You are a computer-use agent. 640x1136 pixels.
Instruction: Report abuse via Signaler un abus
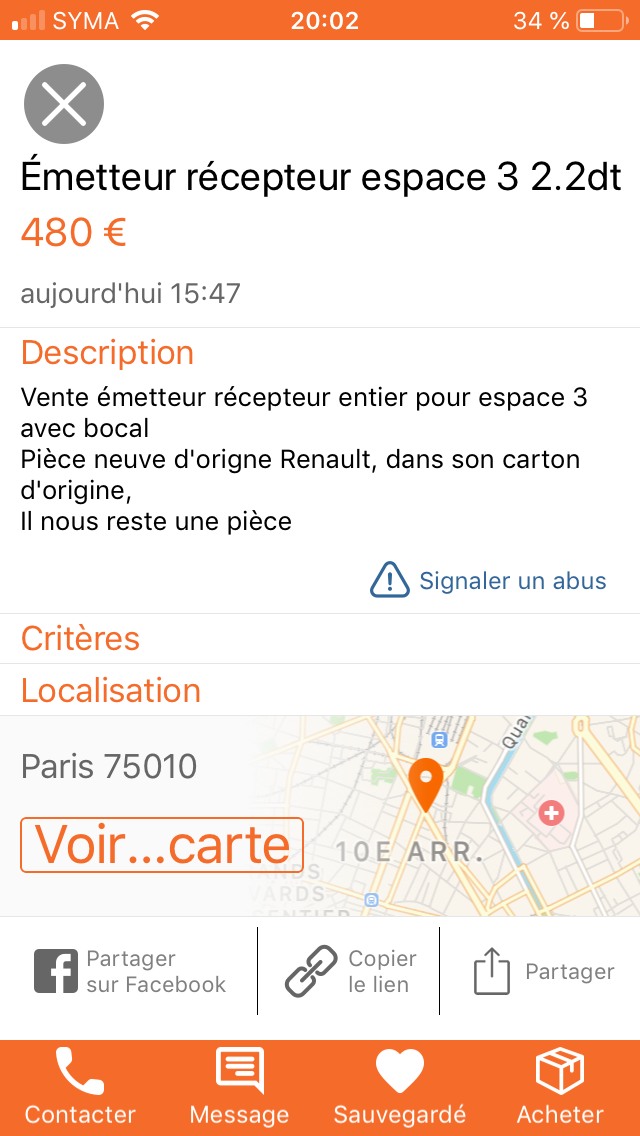click(489, 580)
